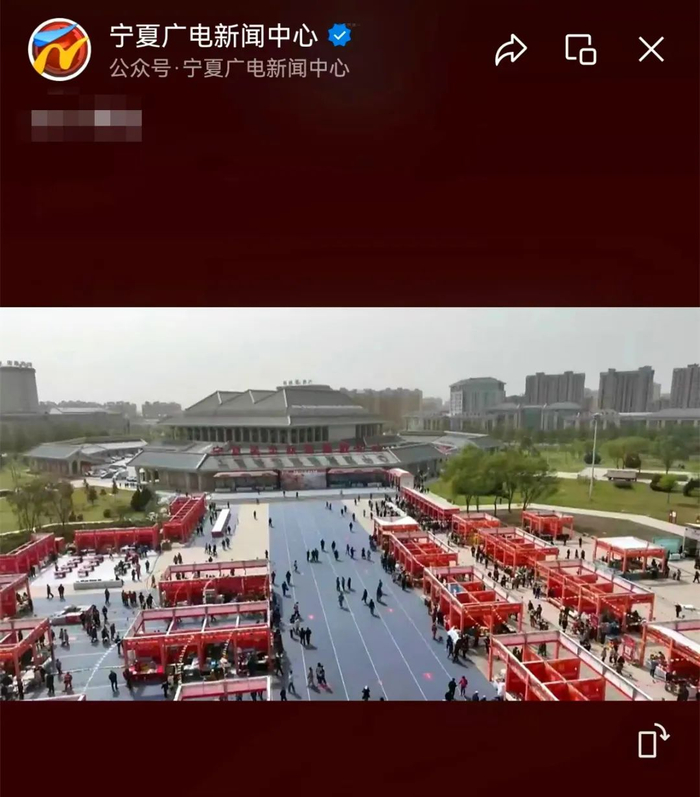Image resolution: width=700 pixels, height=797 pixels.
Task: Open the floating window icon
Action: tap(580, 50)
